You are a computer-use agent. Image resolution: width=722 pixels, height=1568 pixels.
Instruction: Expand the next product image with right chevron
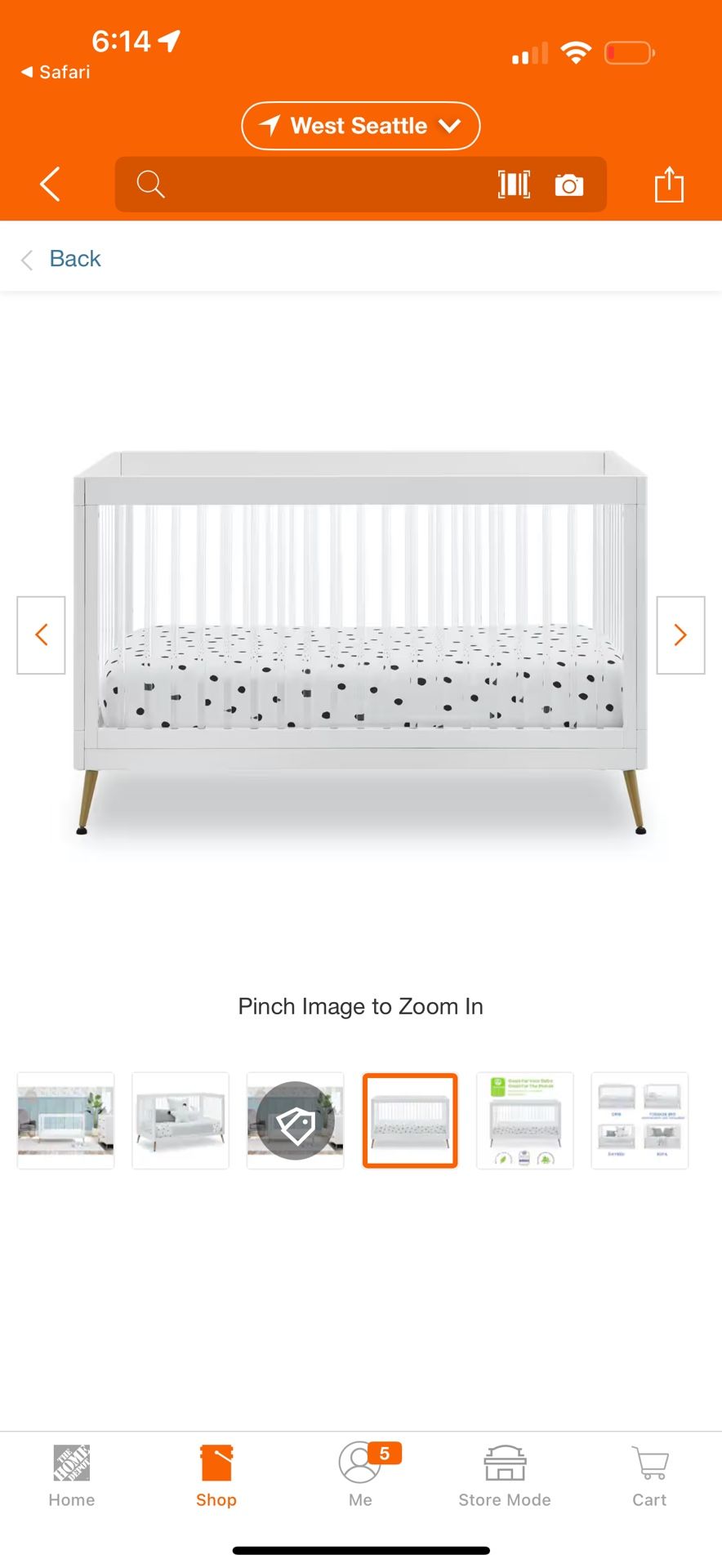680,635
